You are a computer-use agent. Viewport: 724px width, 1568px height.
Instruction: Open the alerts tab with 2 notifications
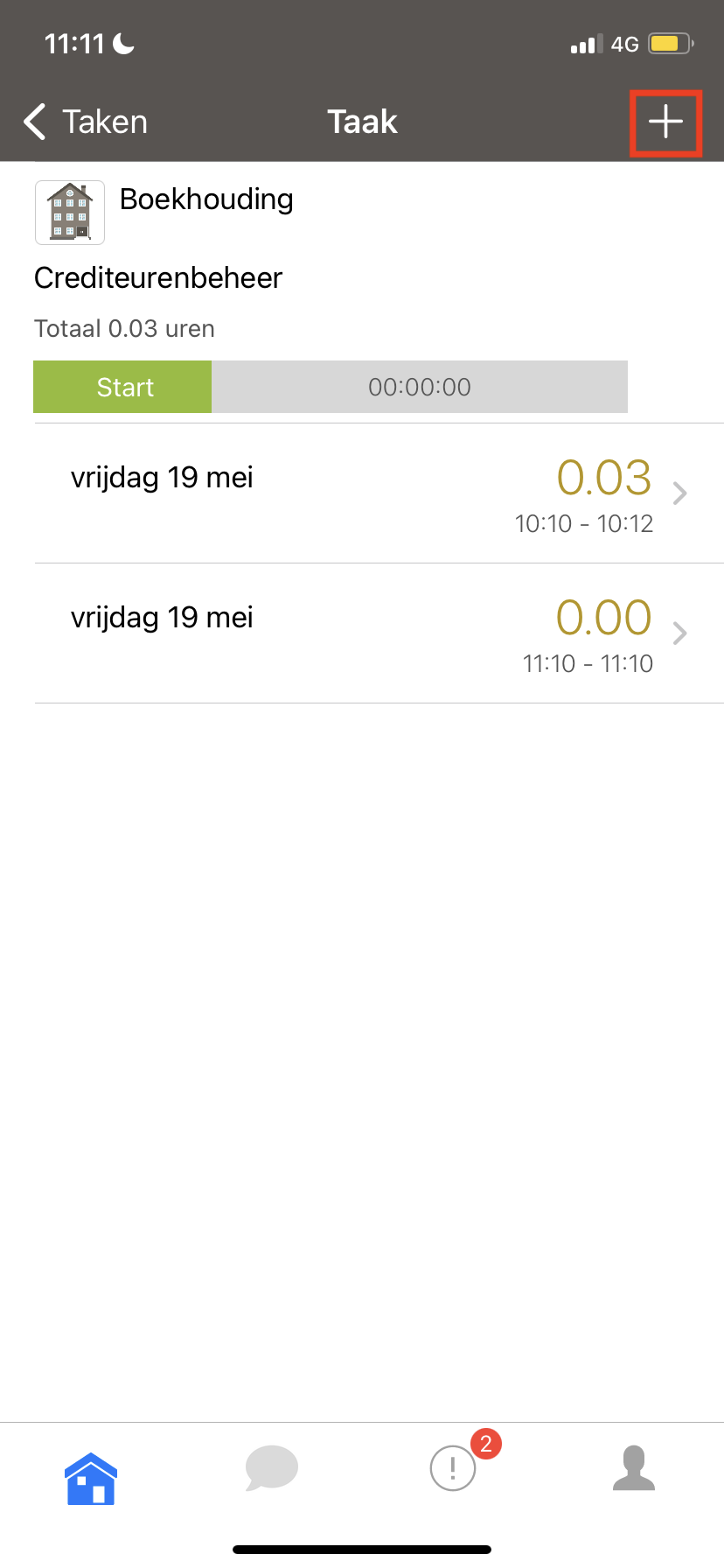point(453,1466)
